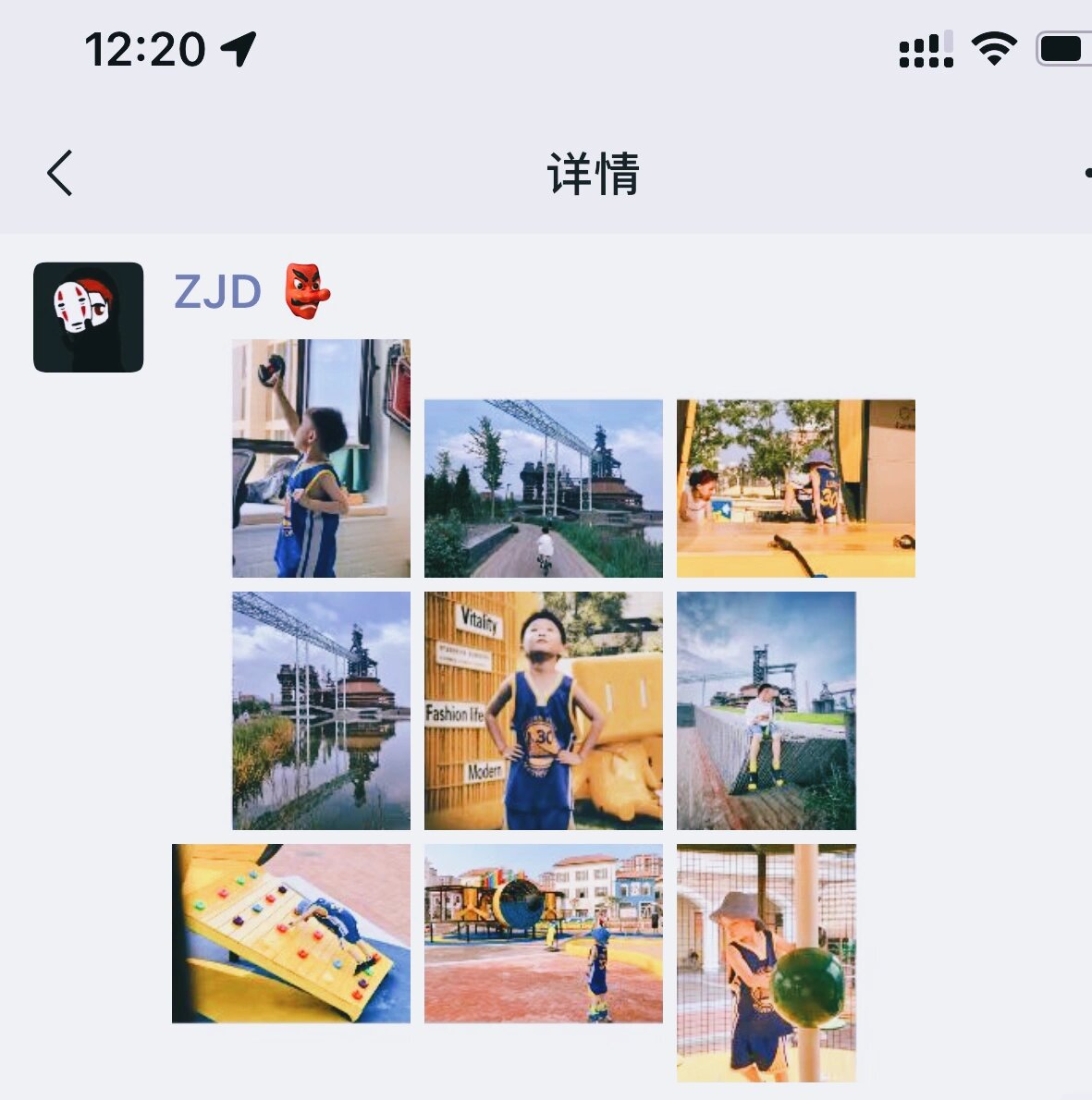1092x1100 pixels.
Task: View photo of tower reflected in water
Action: (x=321, y=711)
